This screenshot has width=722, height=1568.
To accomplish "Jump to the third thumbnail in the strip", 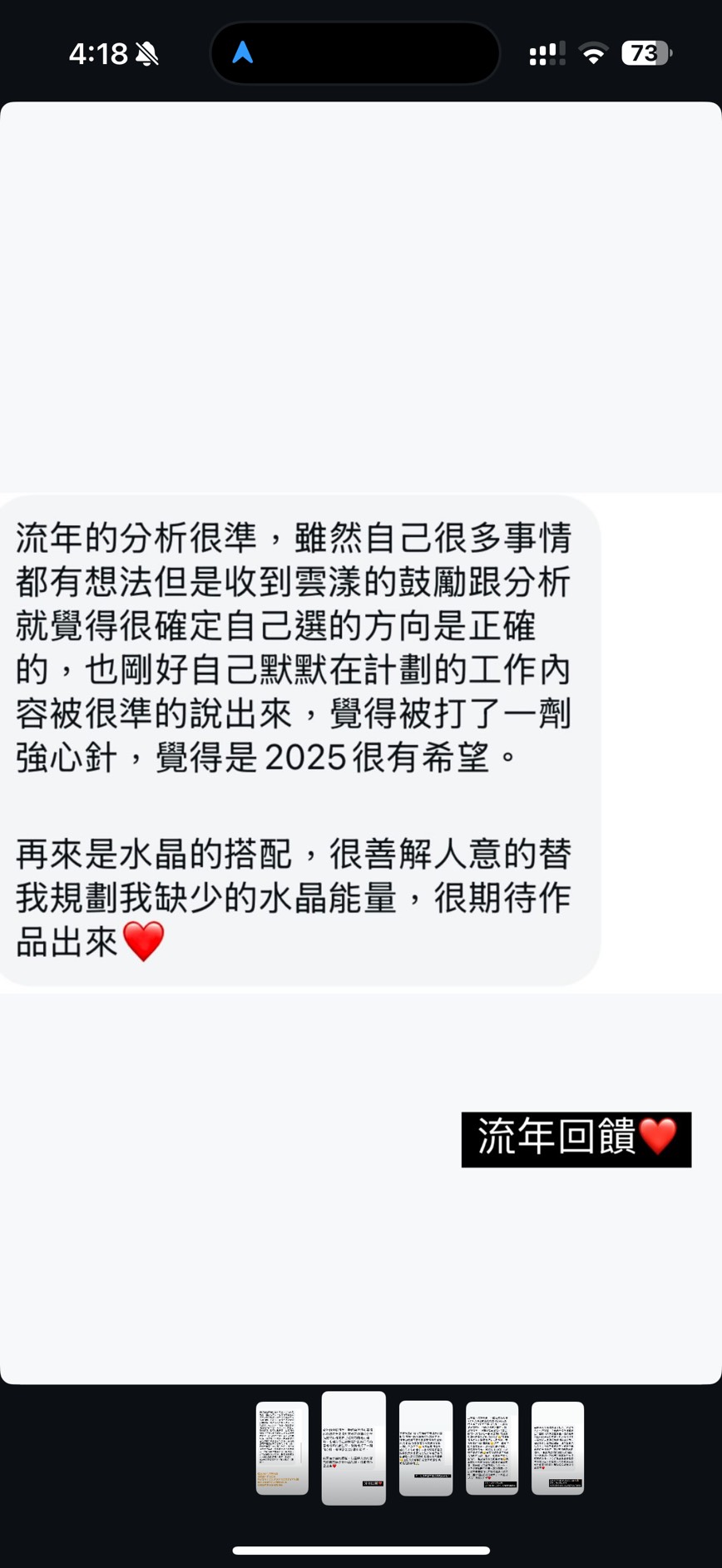I will [426, 1448].
